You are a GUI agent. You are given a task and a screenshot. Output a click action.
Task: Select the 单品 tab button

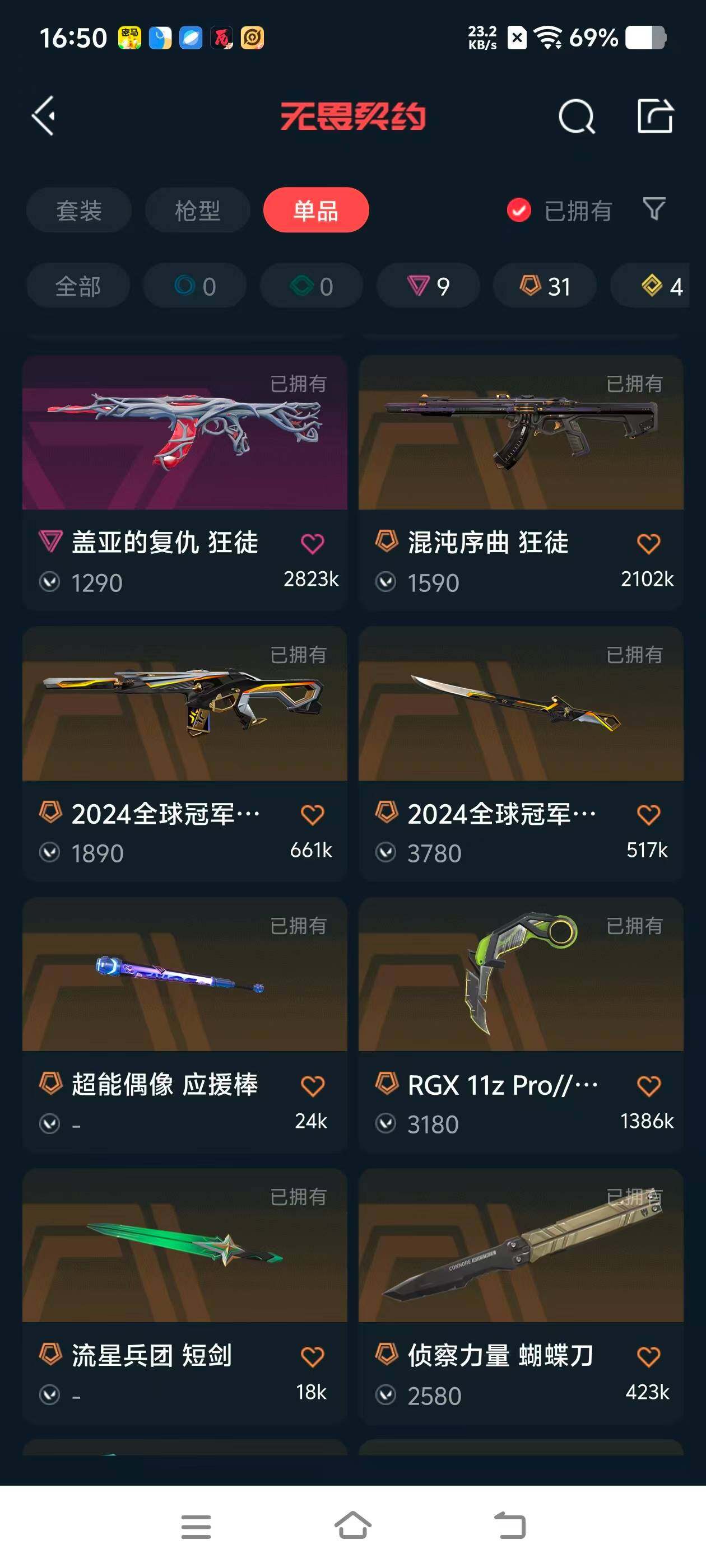click(x=315, y=210)
